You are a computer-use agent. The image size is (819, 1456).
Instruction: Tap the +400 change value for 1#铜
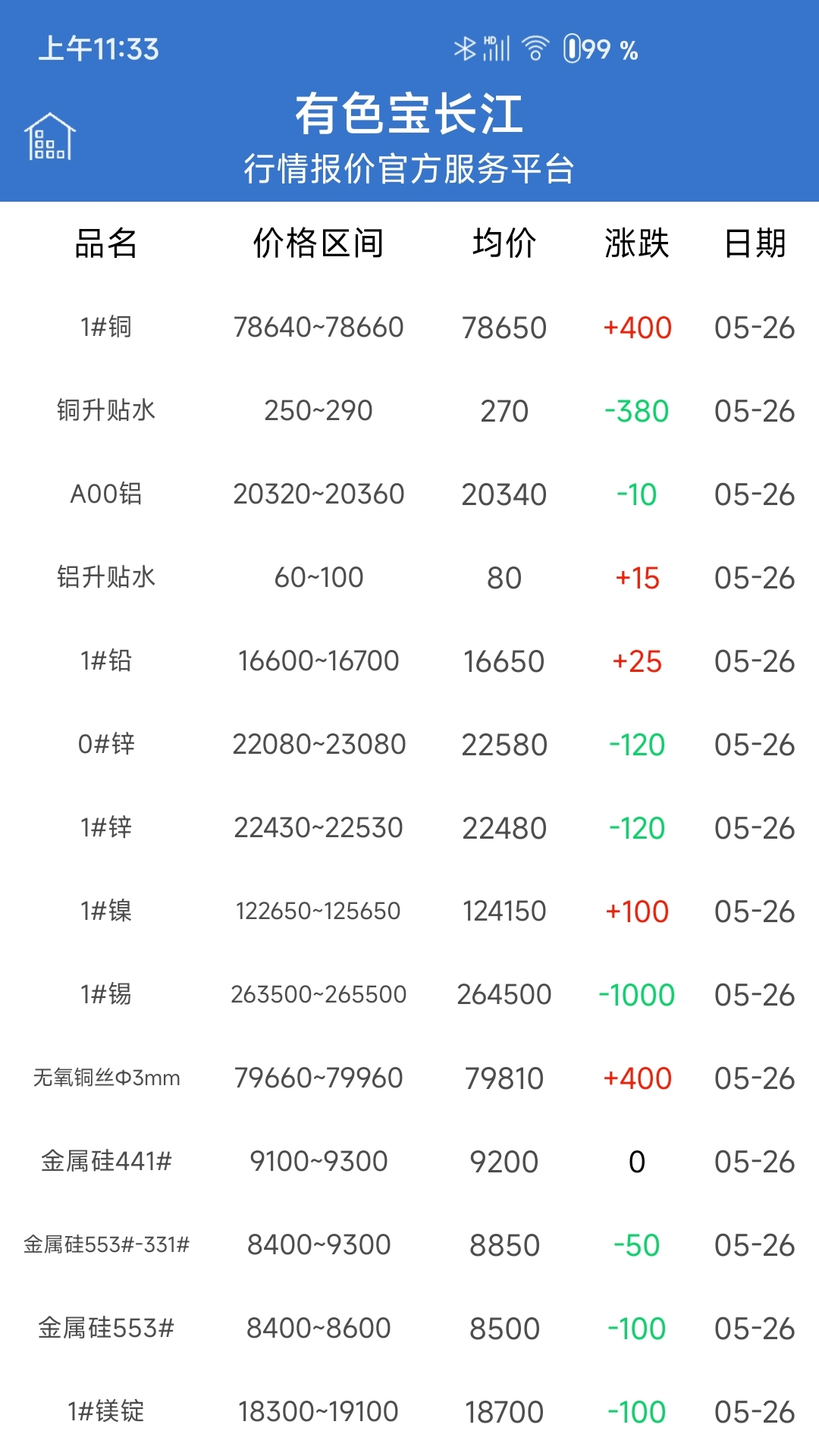coord(637,328)
